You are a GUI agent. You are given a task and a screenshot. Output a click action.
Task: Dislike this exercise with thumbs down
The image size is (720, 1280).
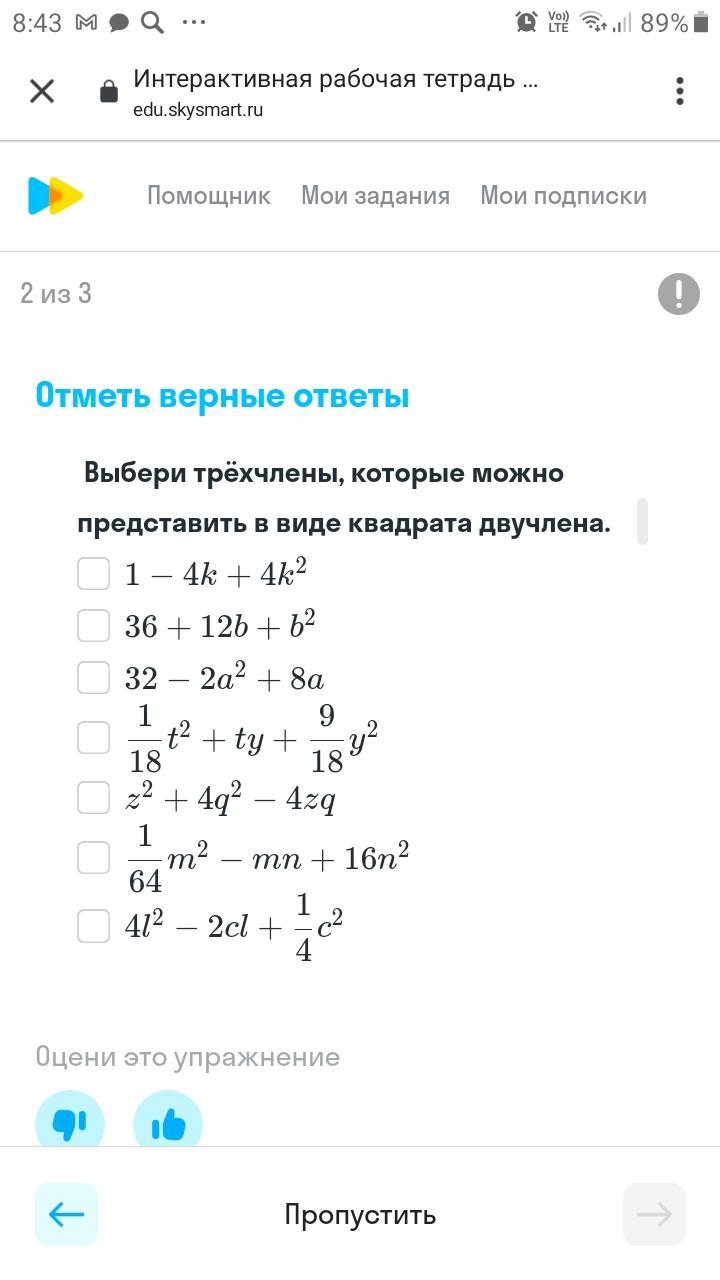(x=70, y=1123)
